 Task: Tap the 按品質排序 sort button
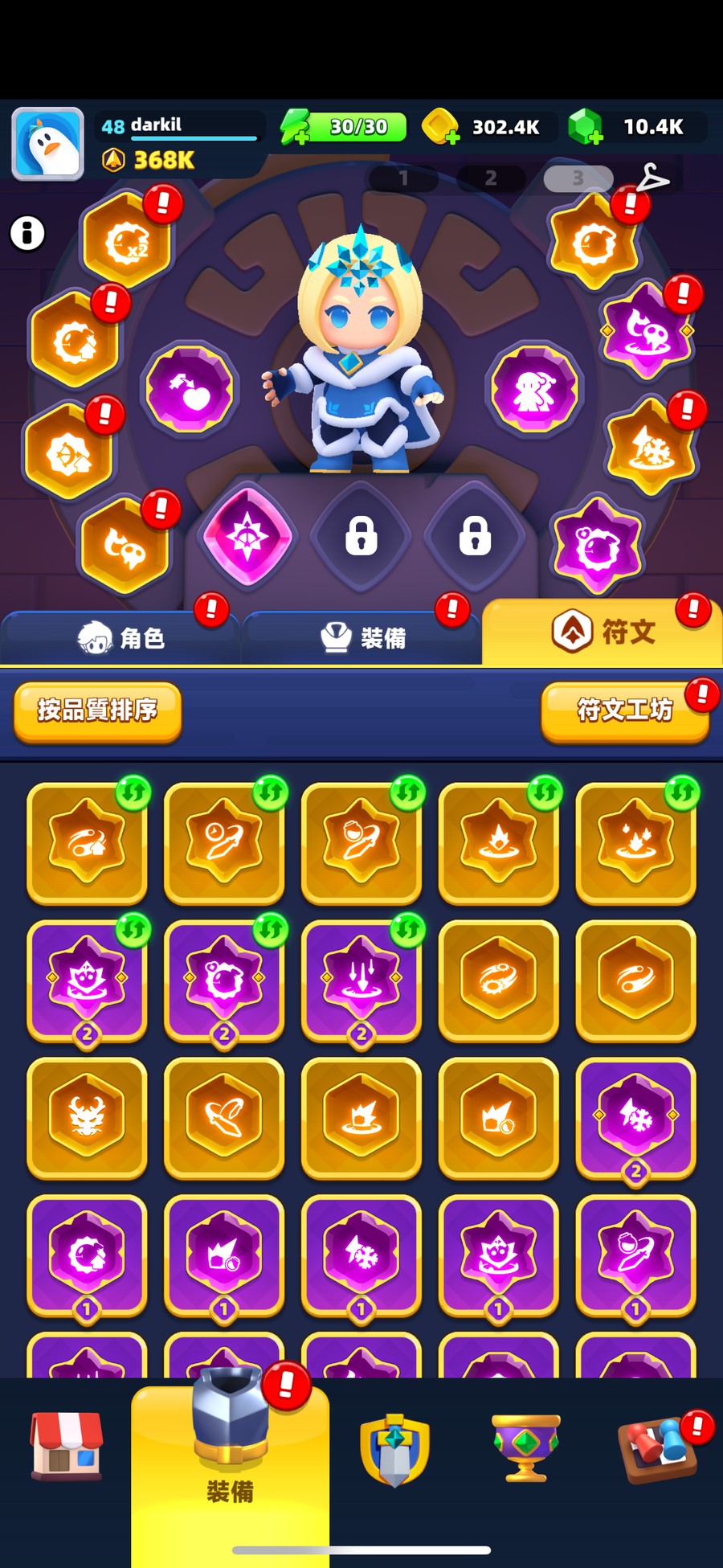(97, 710)
